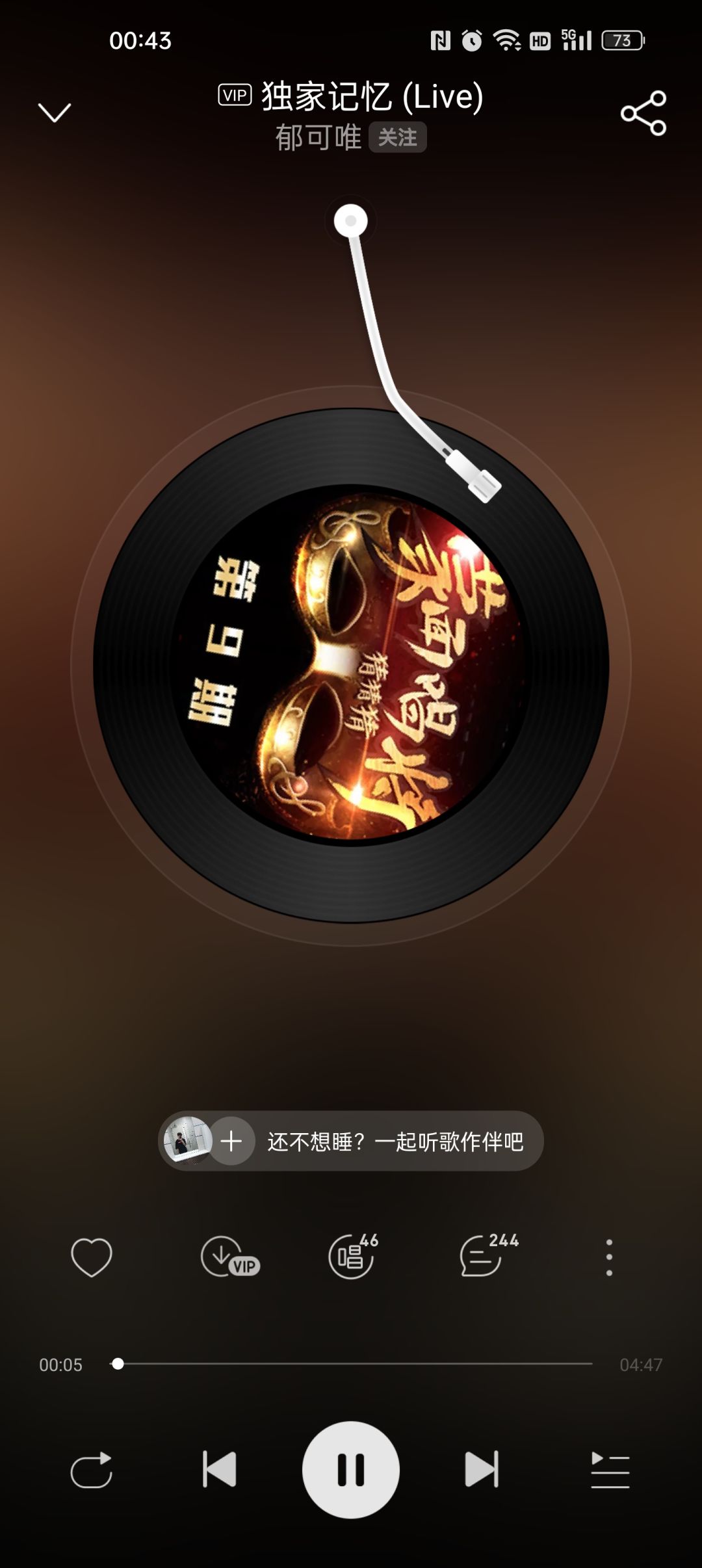Tap the spinning album cover disc
Screen dimensions: 702x1568
(x=351, y=665)
